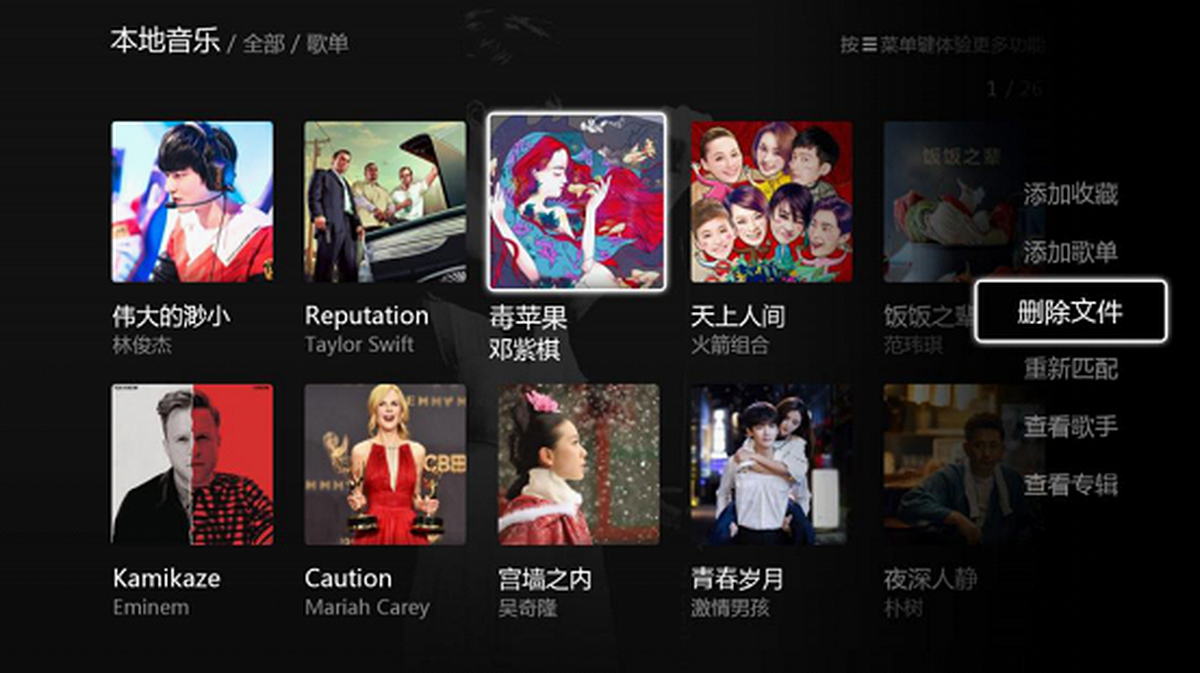Image resolution: width=1200 pixels, height=673 pixels.
Task: Switch to the 全部 section
Action: point(264,44)
